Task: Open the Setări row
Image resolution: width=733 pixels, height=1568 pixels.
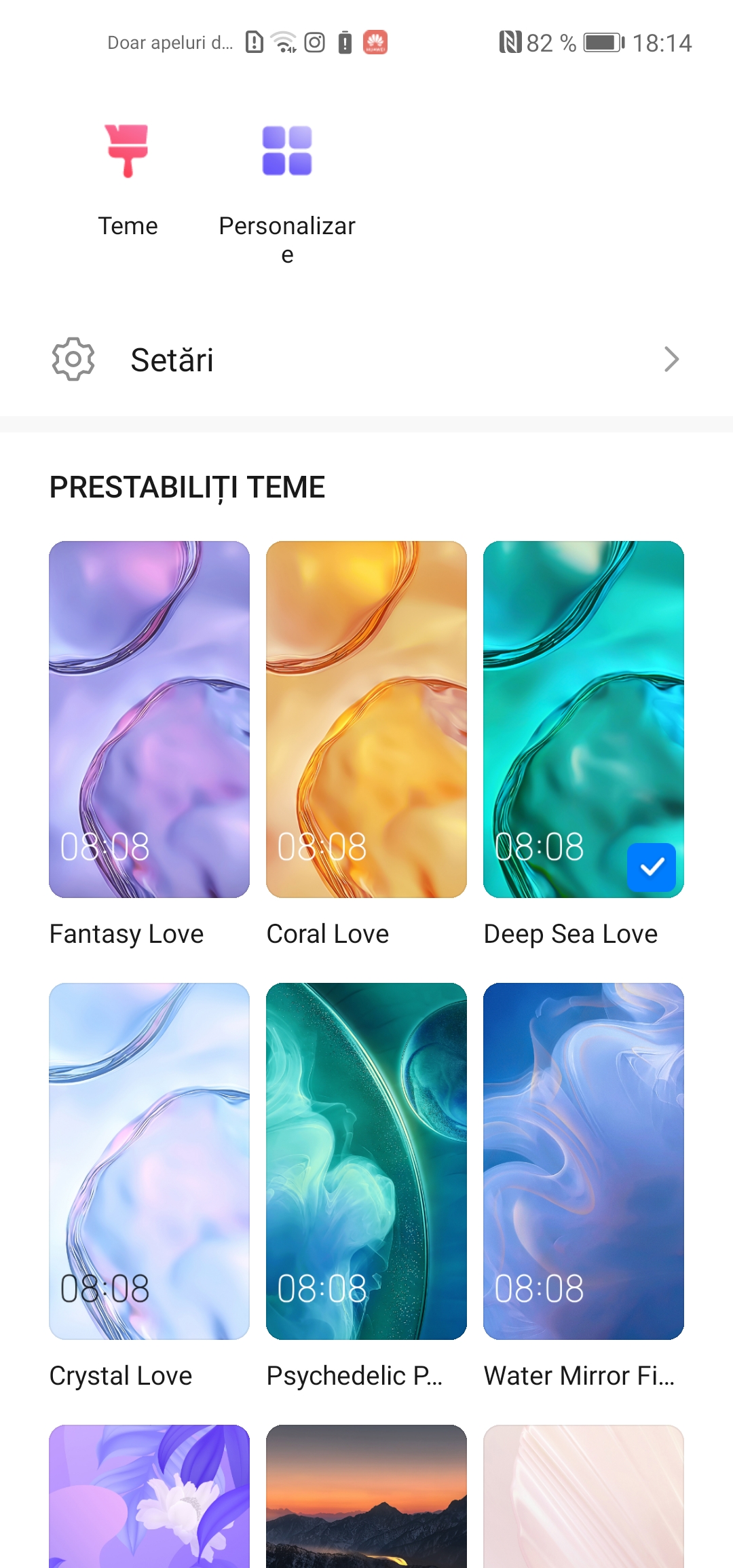Action: click(366, 360)
